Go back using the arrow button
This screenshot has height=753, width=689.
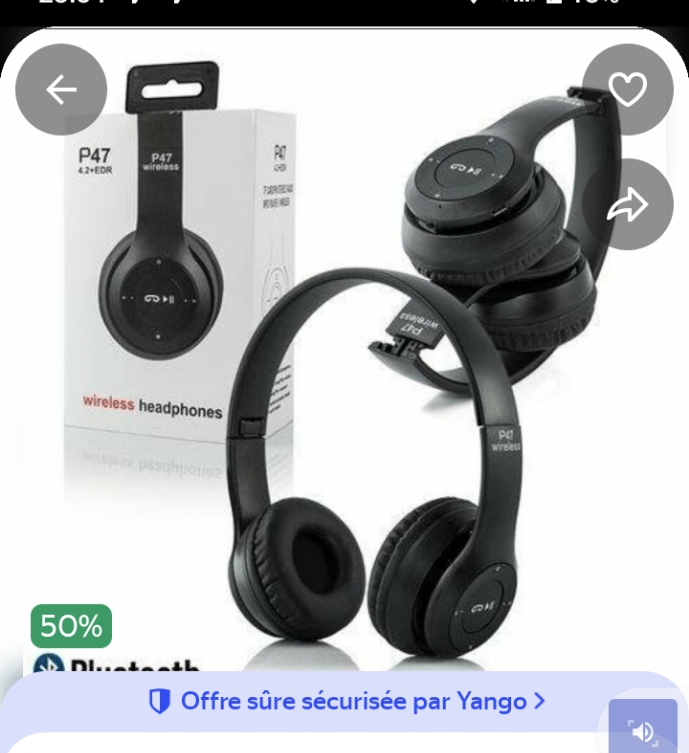coord(61,90)
